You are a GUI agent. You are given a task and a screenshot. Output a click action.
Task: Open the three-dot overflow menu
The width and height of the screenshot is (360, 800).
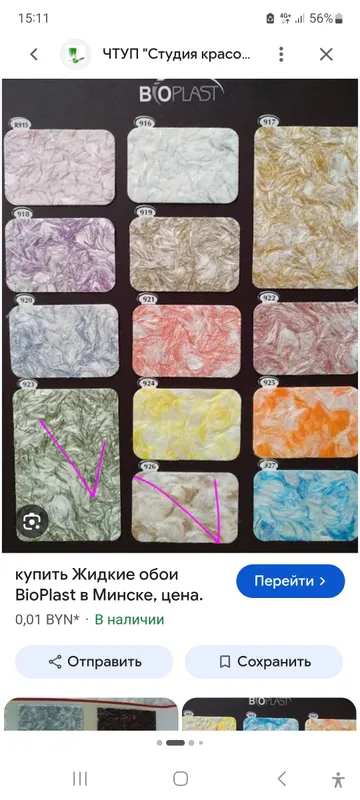pyautogui.click(x=281, y=54)
